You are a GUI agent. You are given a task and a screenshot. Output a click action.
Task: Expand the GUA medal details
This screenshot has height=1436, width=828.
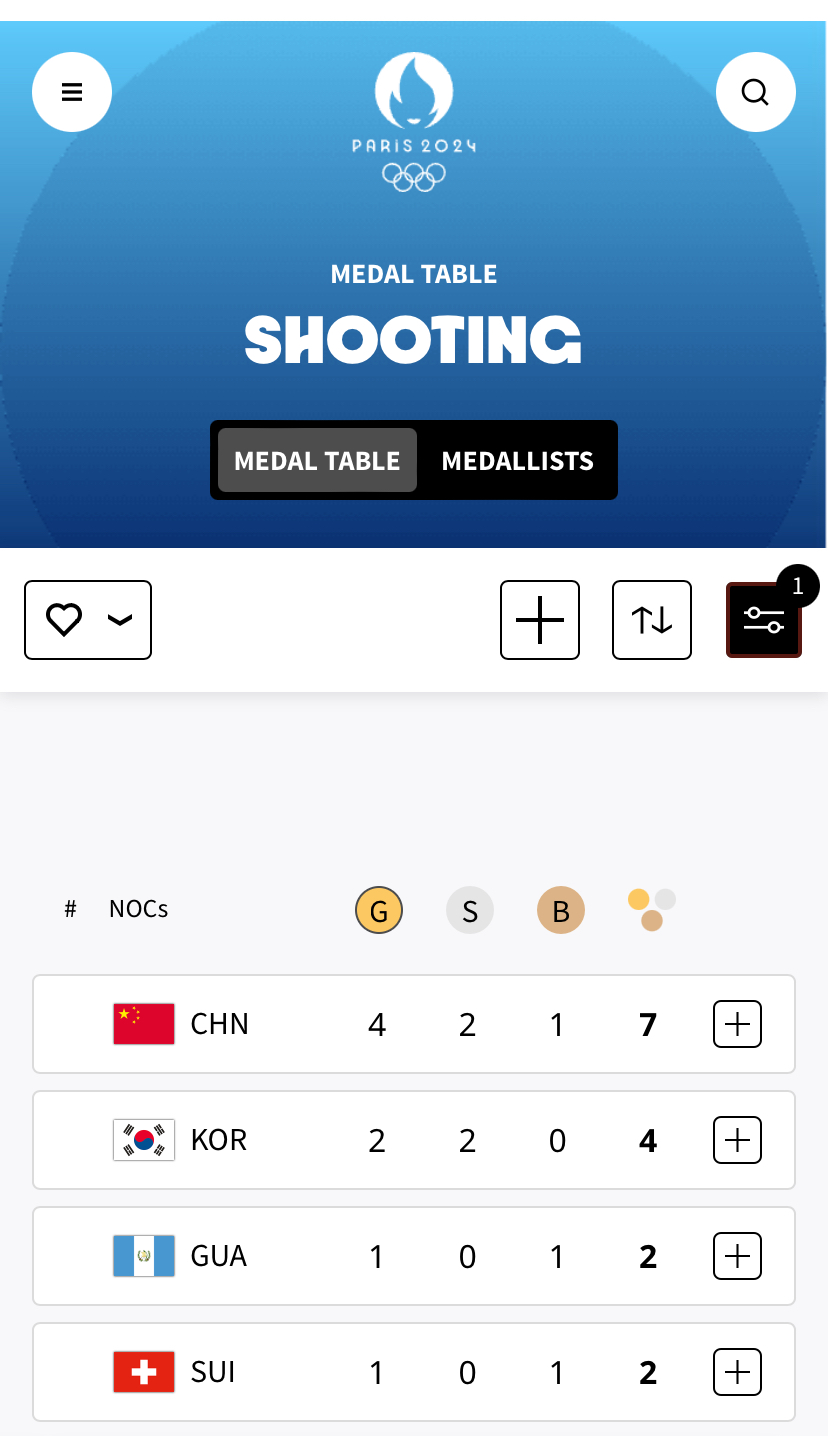(x=737, y=1256)
